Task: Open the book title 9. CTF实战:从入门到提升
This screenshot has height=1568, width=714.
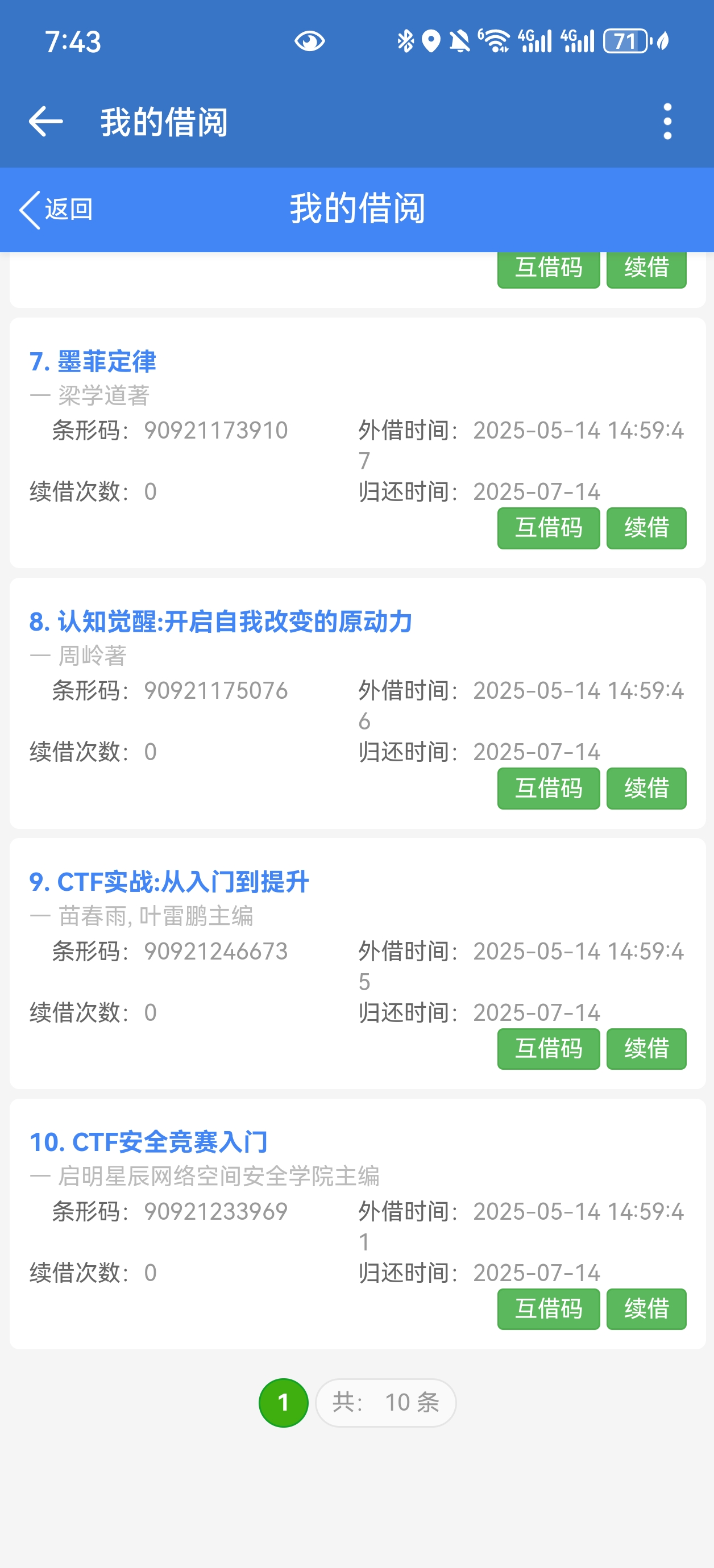Action: 169,882
